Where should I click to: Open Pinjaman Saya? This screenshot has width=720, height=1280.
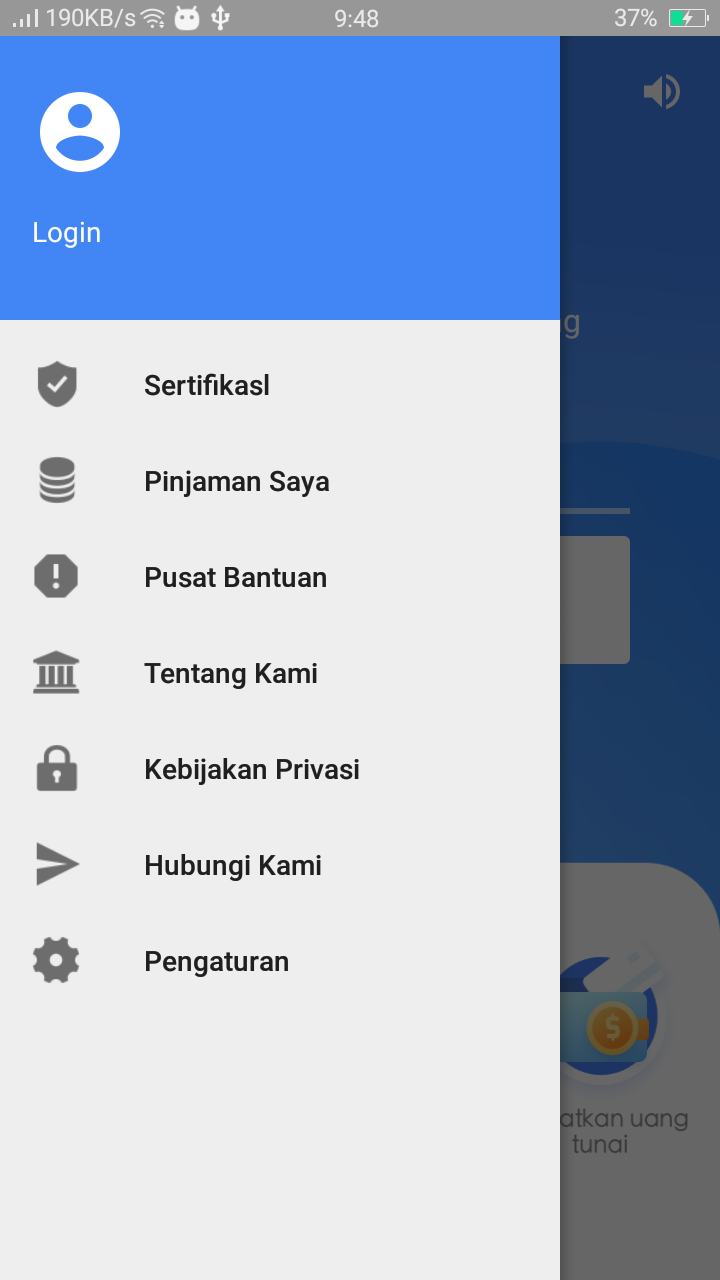pos(236,481)
